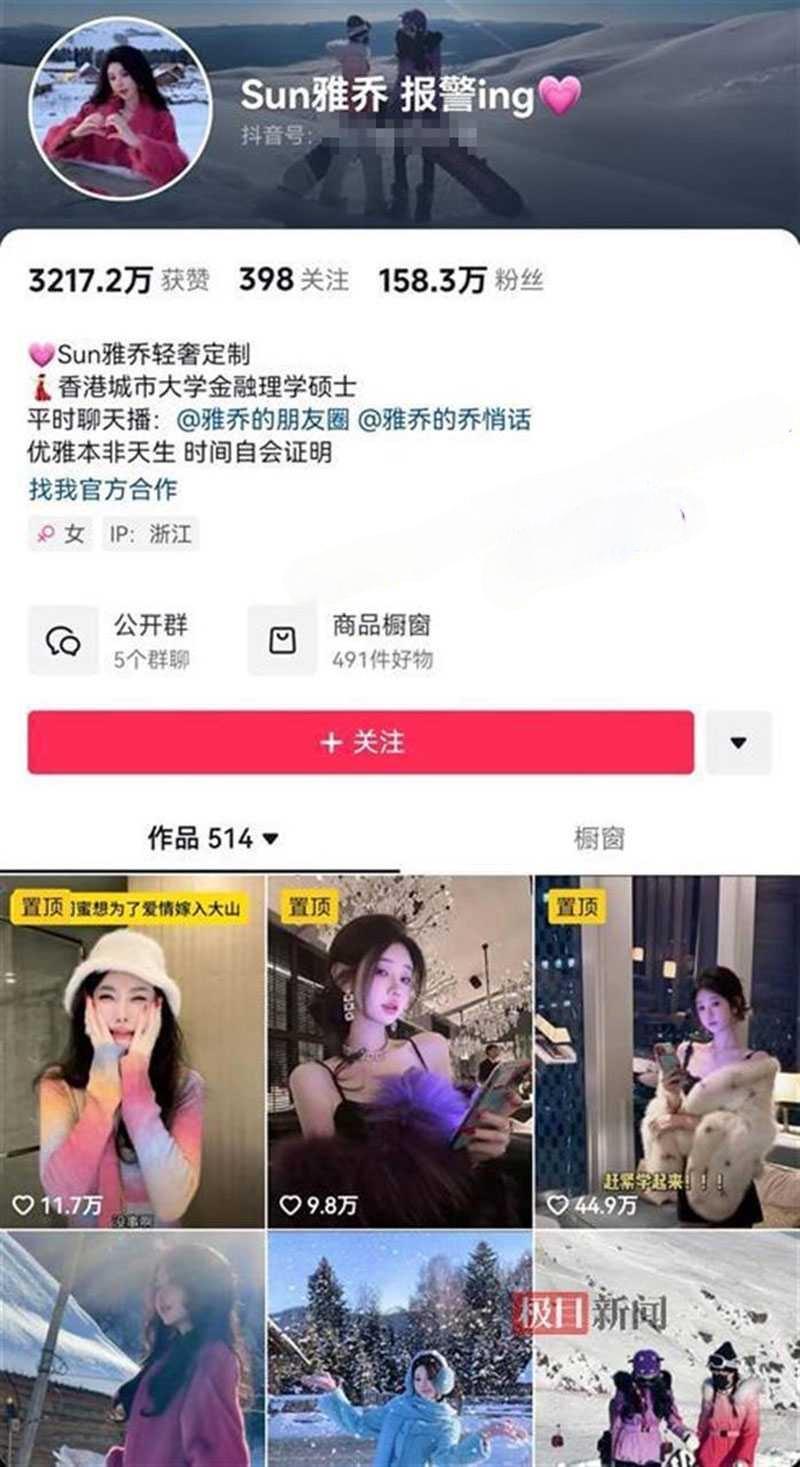
Task: Play pinned video with 44.9万 likes
Action: click(x=667, y=1050)
